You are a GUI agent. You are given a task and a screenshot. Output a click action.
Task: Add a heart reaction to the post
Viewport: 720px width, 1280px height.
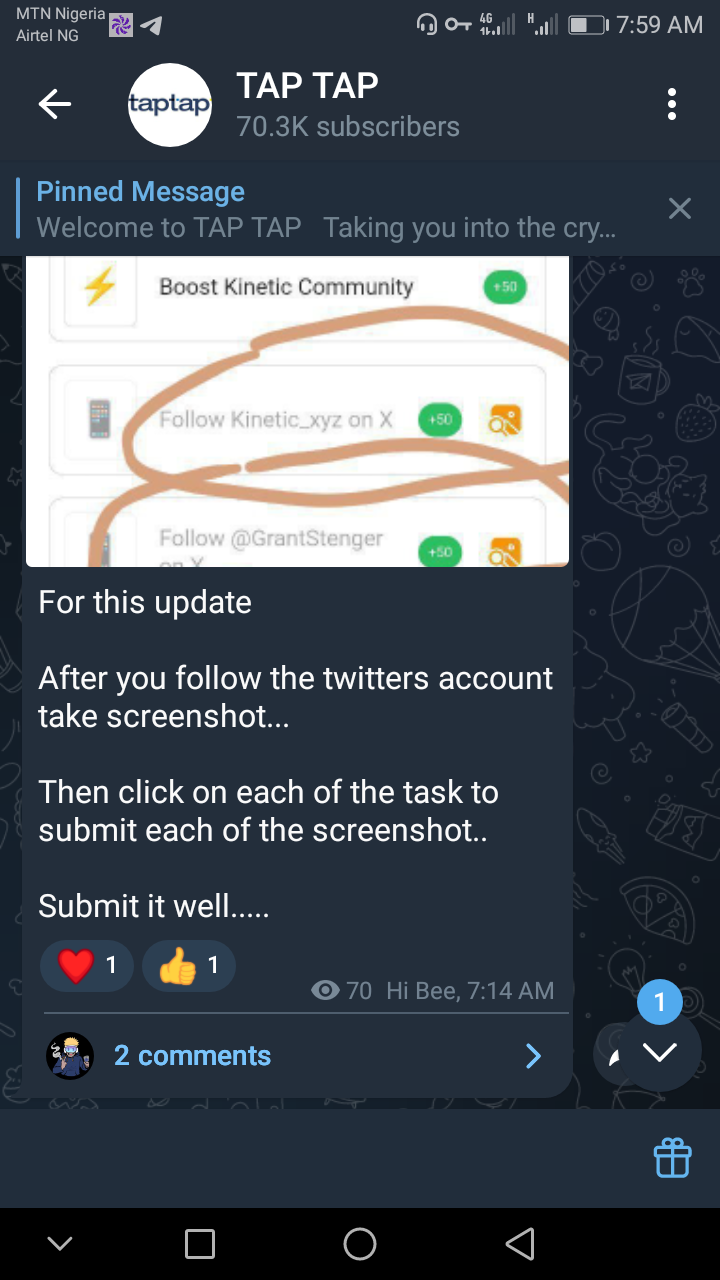pos(87,966)
